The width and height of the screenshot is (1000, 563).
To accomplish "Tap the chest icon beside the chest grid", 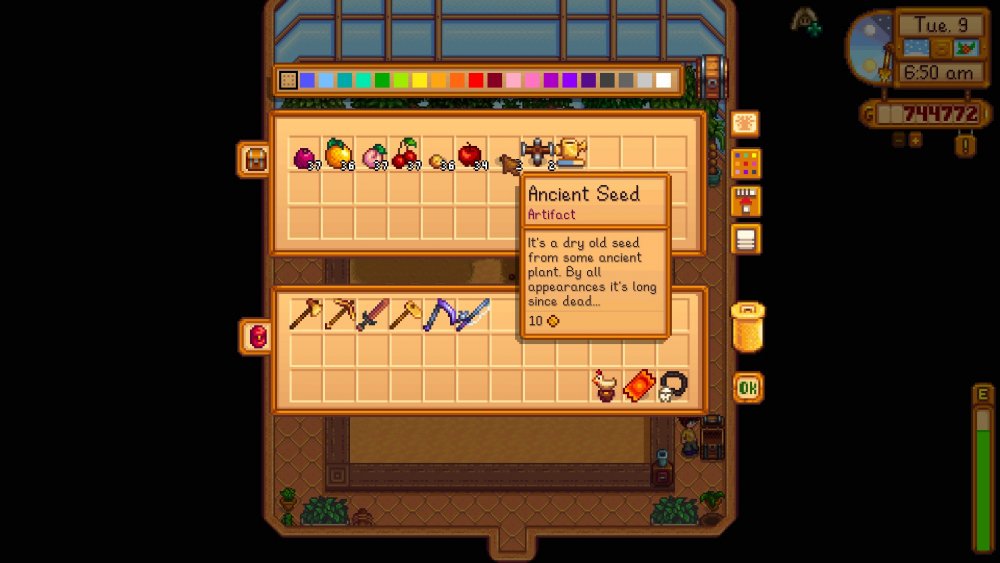I will point(256,159).
